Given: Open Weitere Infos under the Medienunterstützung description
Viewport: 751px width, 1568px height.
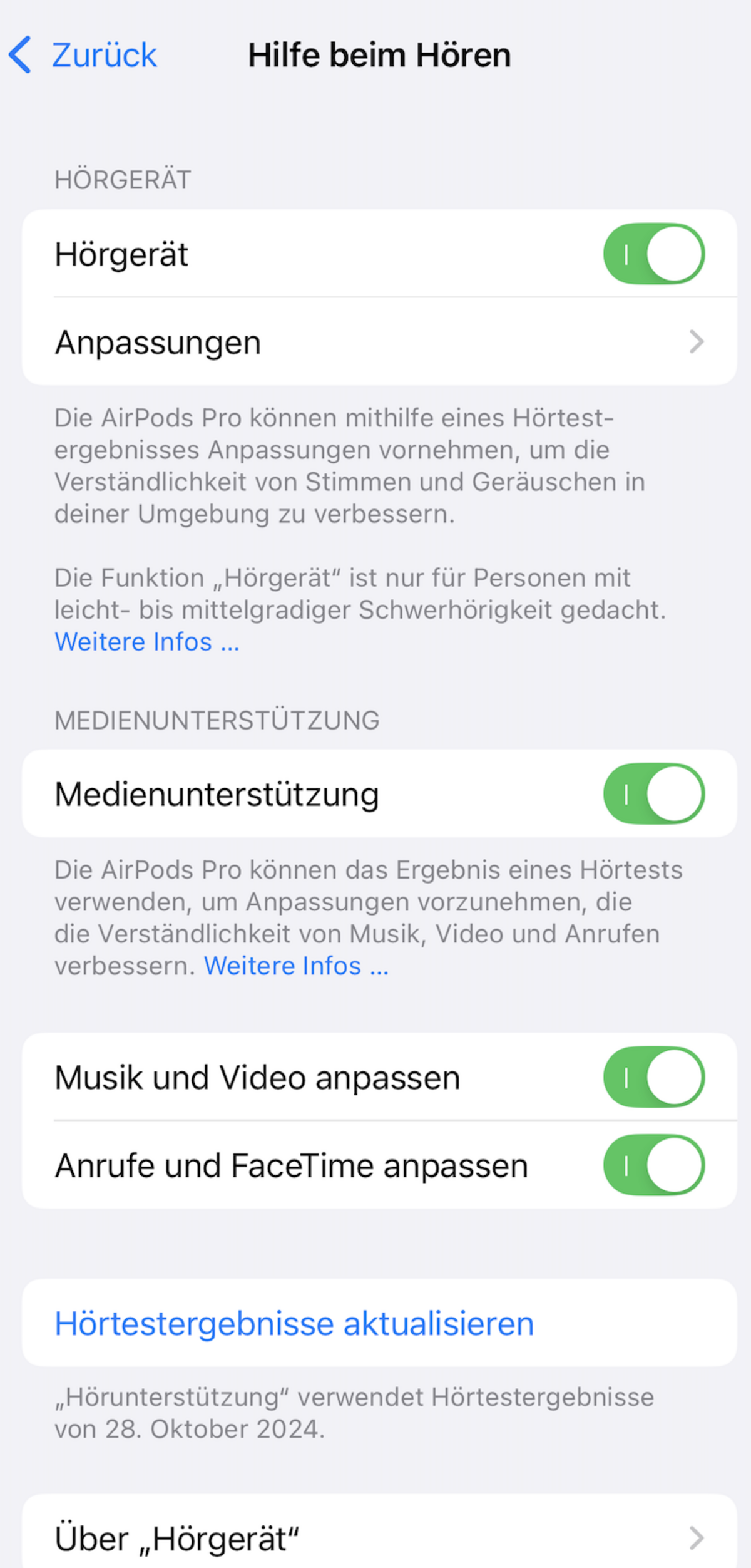Looking at the screenshot, I should (297, 966).
